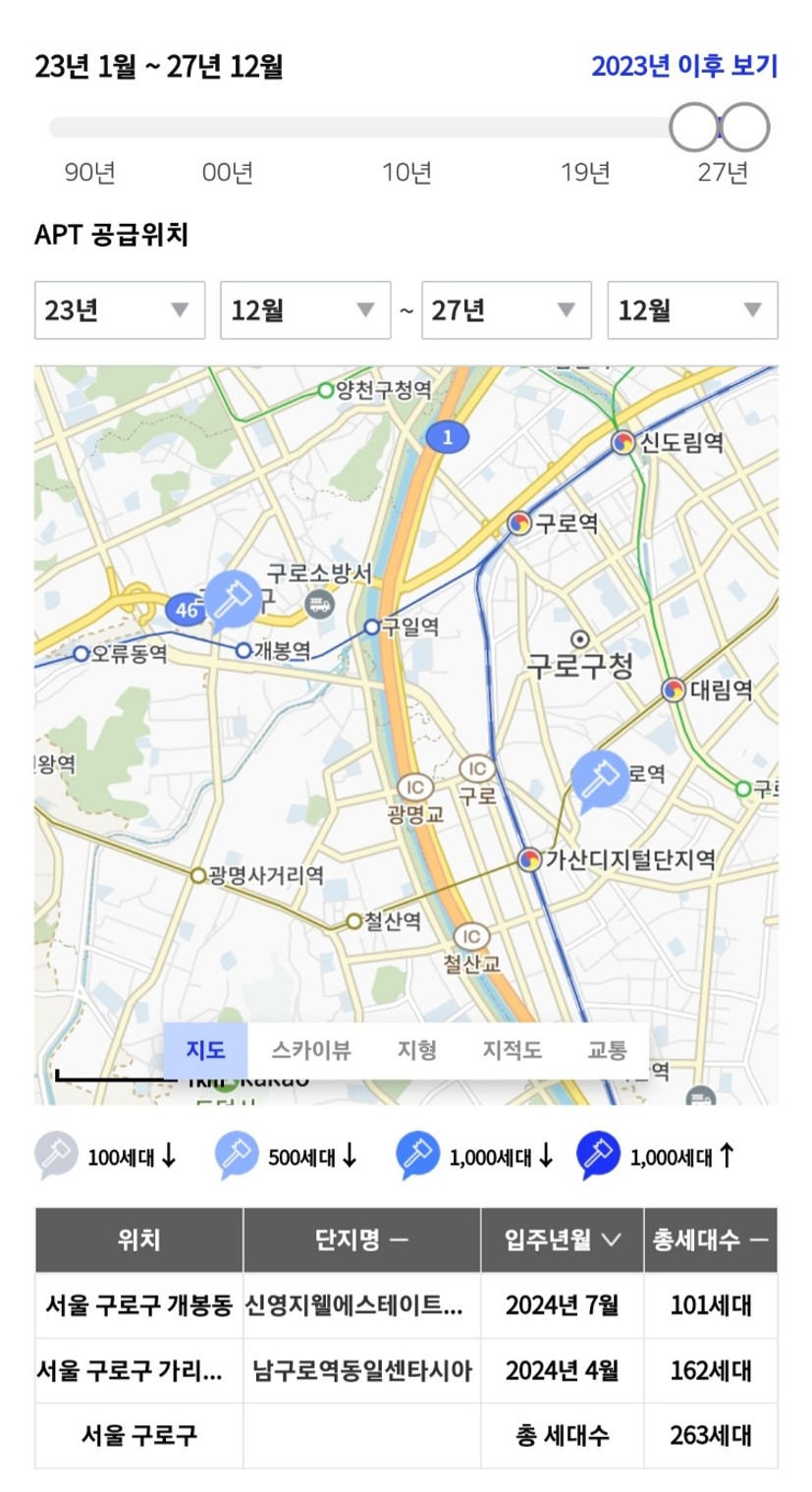Image resolution: width=812 pixels, height=1492 pixels.
Task: Tap the right handle of date range slider
Action: 745,127
